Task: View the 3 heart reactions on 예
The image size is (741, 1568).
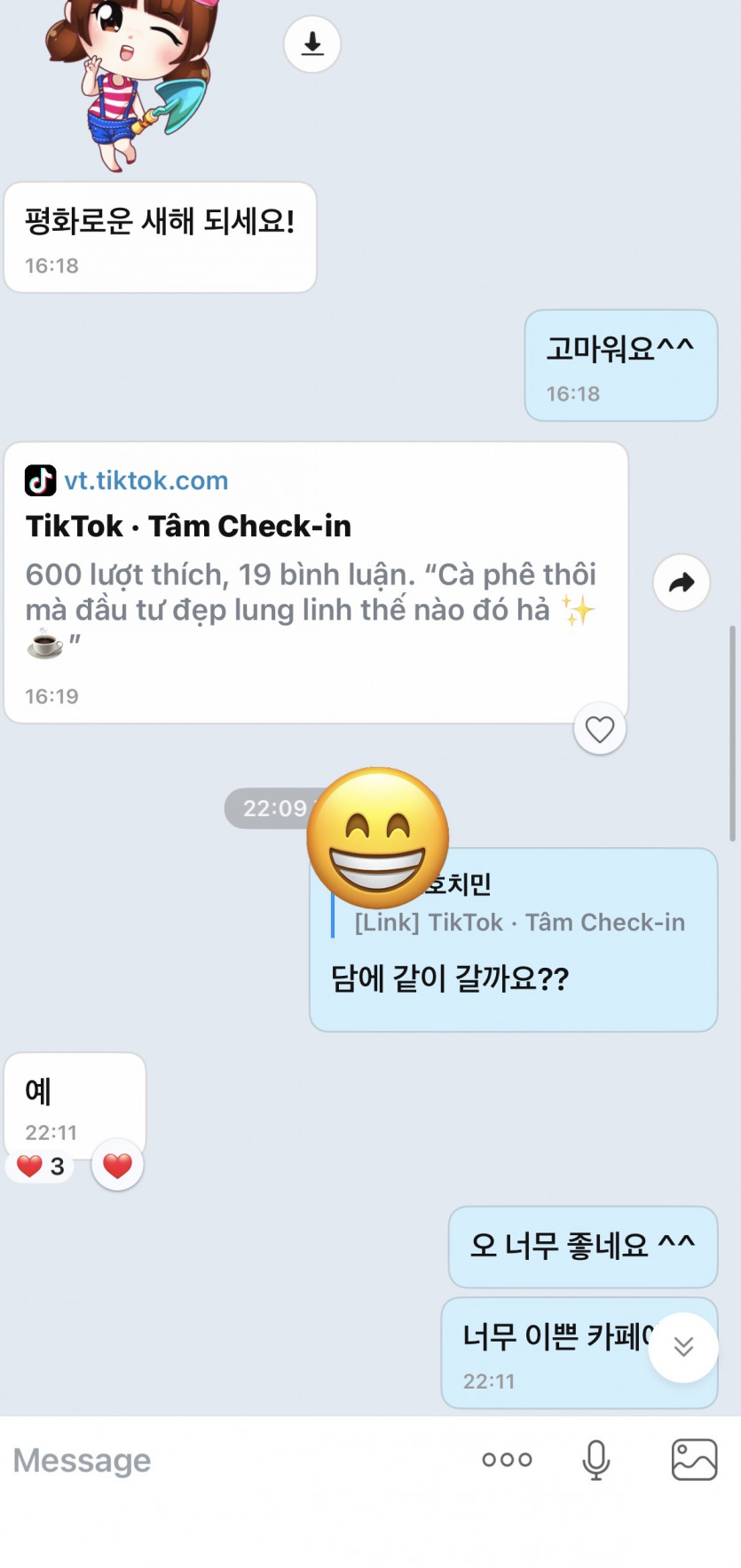Action: (x=41, y=1166)
